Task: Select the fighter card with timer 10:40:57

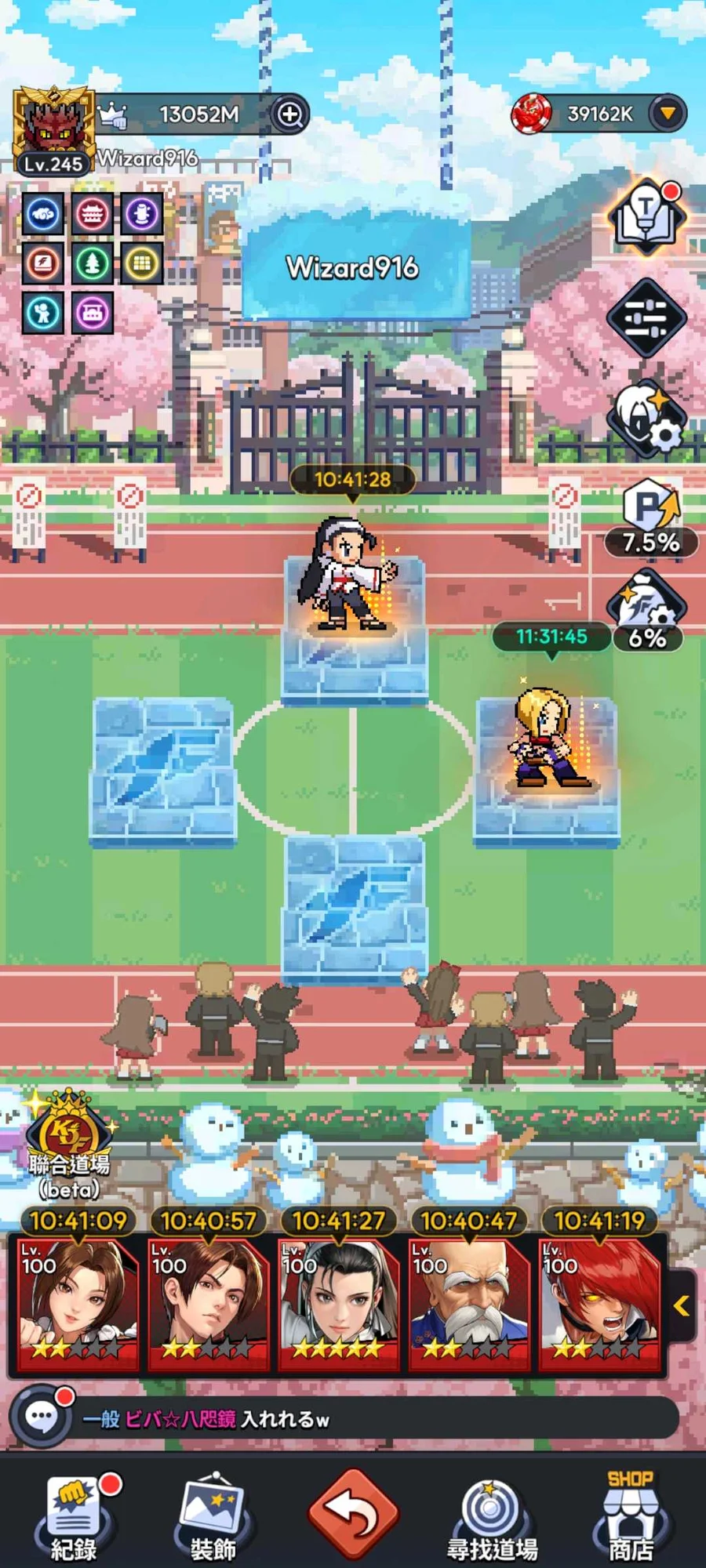Action: [x=208, y=1301]
